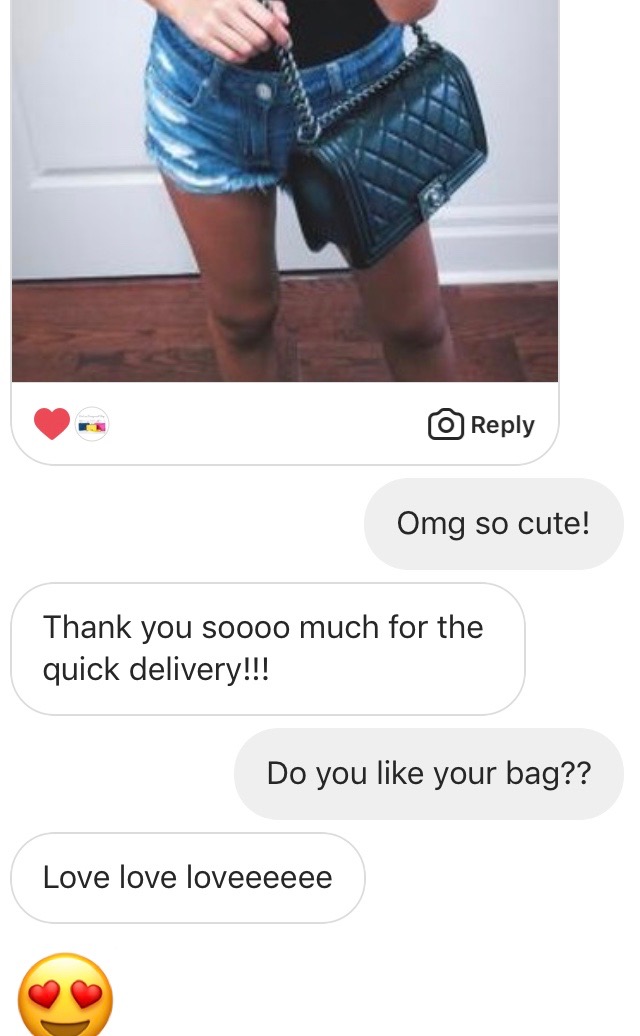This screenshot has height=1036, width=640.
Task: Open the shared photo of the bag
Action: (x=285, y=190)
